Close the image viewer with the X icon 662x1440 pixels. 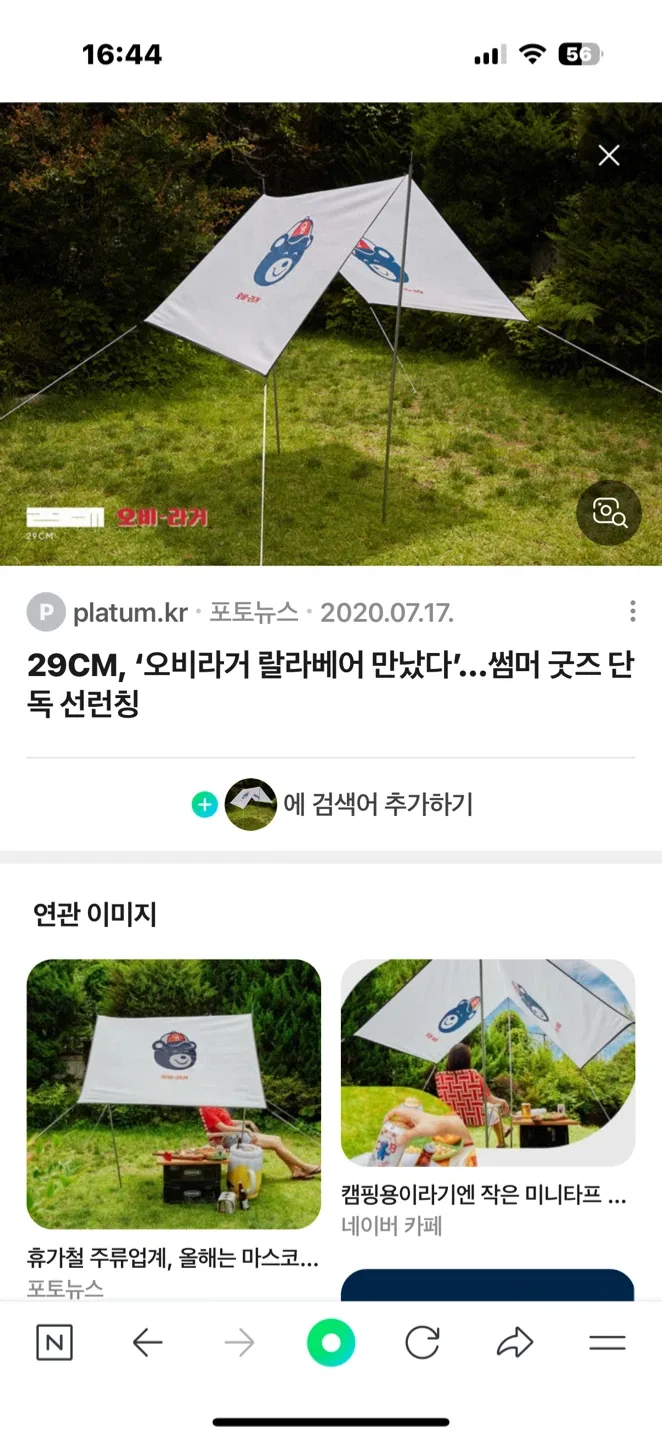point(608,155)
